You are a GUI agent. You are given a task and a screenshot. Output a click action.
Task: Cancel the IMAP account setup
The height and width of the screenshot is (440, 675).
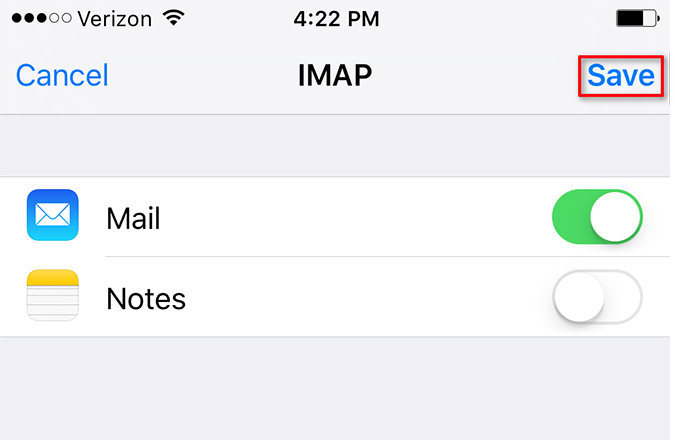click(x=62, y=76)
